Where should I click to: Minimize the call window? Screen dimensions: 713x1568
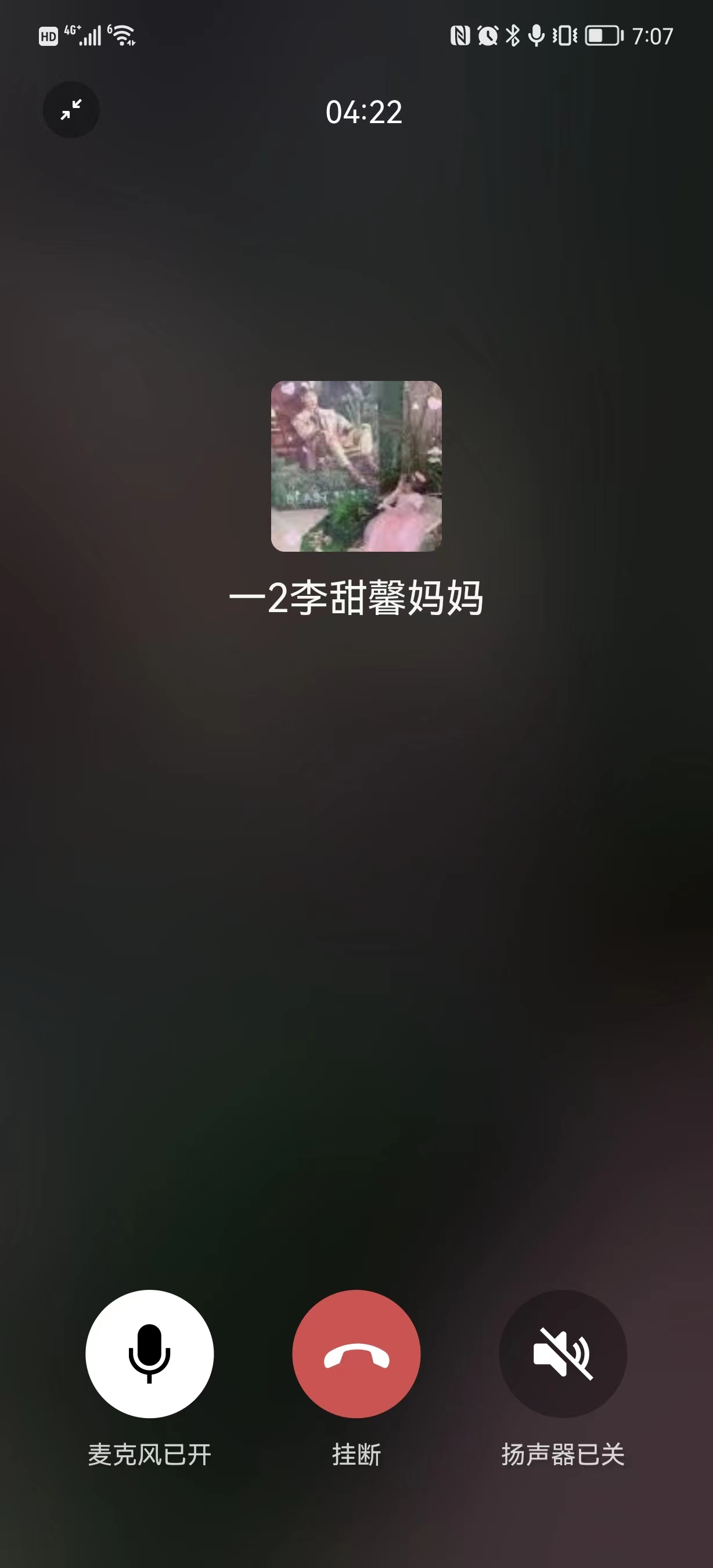coord(71,110)
